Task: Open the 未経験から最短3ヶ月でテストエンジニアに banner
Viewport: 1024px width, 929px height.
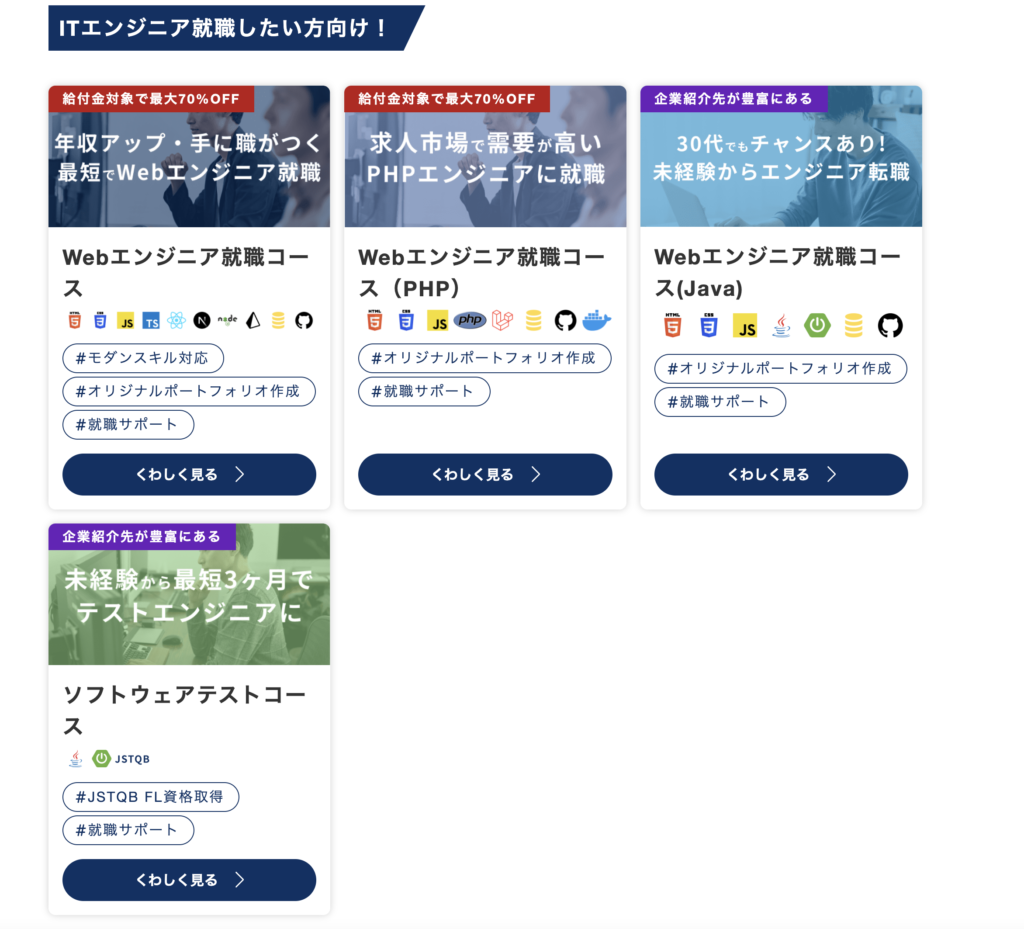Action: tap(189, 595)
